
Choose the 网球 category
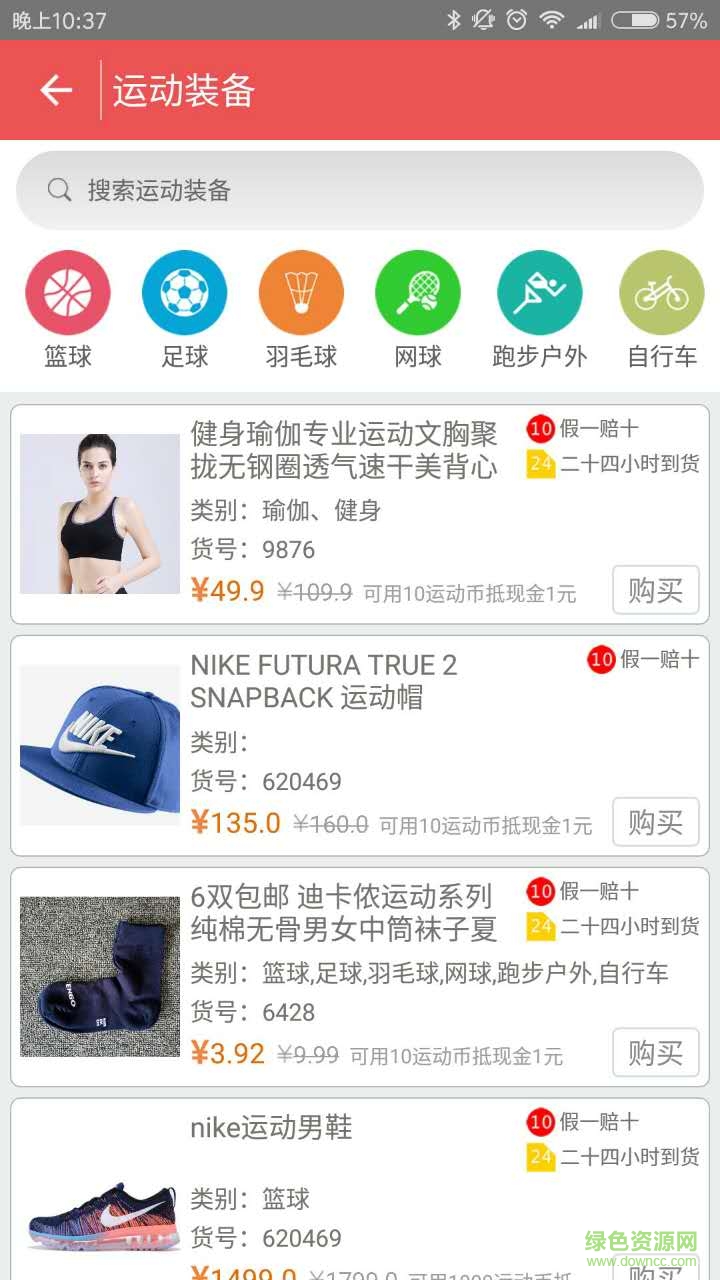(x=418, y=310)
